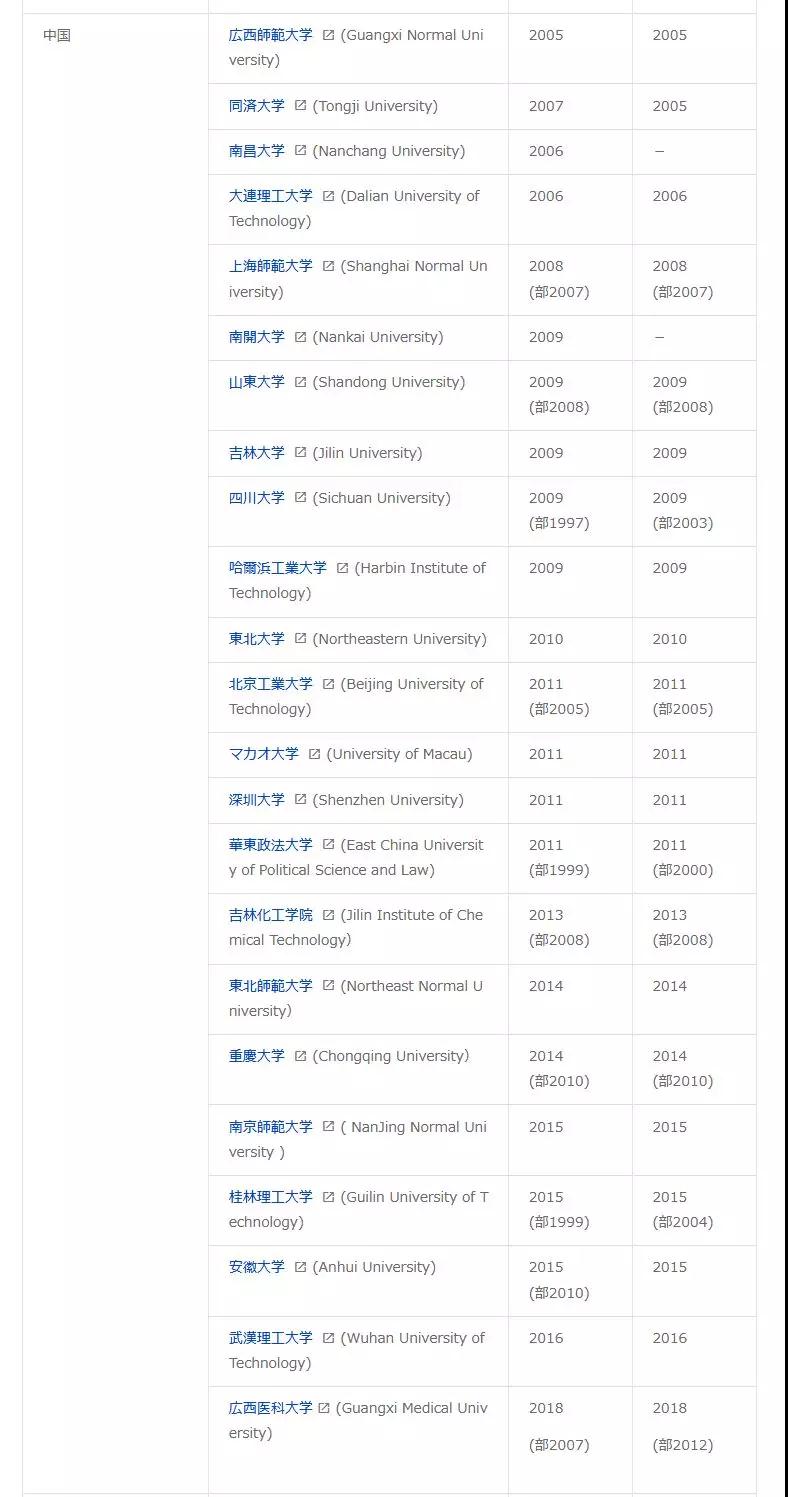Follow the 同済大学 link

(256, 106)
